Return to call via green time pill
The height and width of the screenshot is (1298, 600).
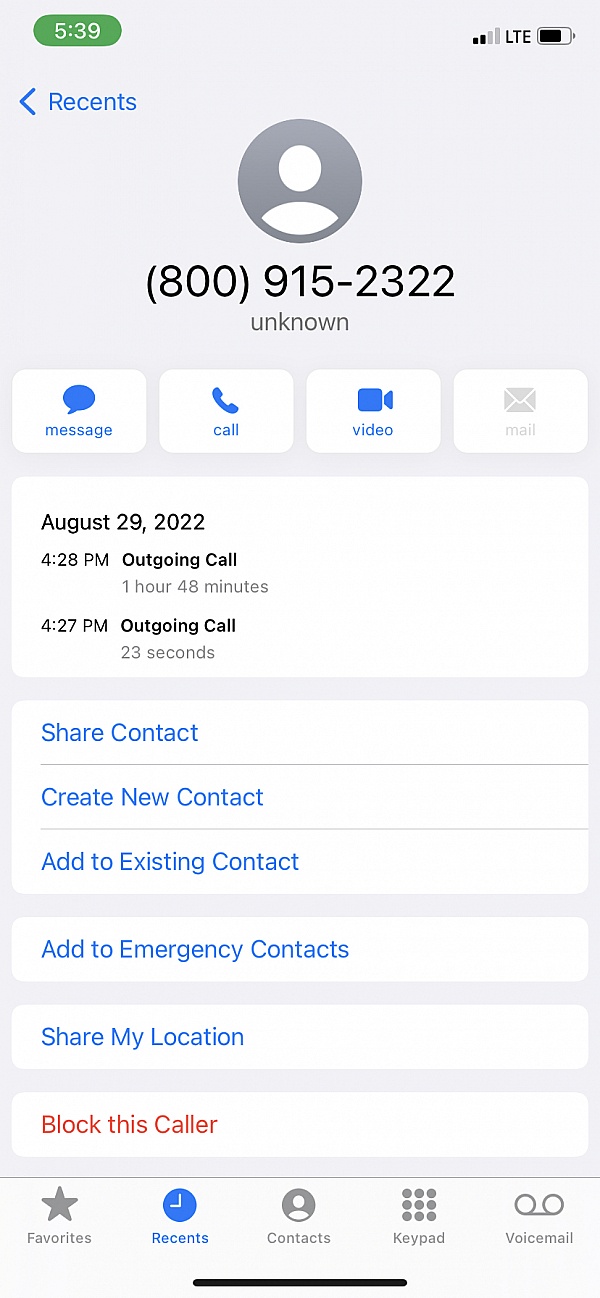click(x=77, y=31)
